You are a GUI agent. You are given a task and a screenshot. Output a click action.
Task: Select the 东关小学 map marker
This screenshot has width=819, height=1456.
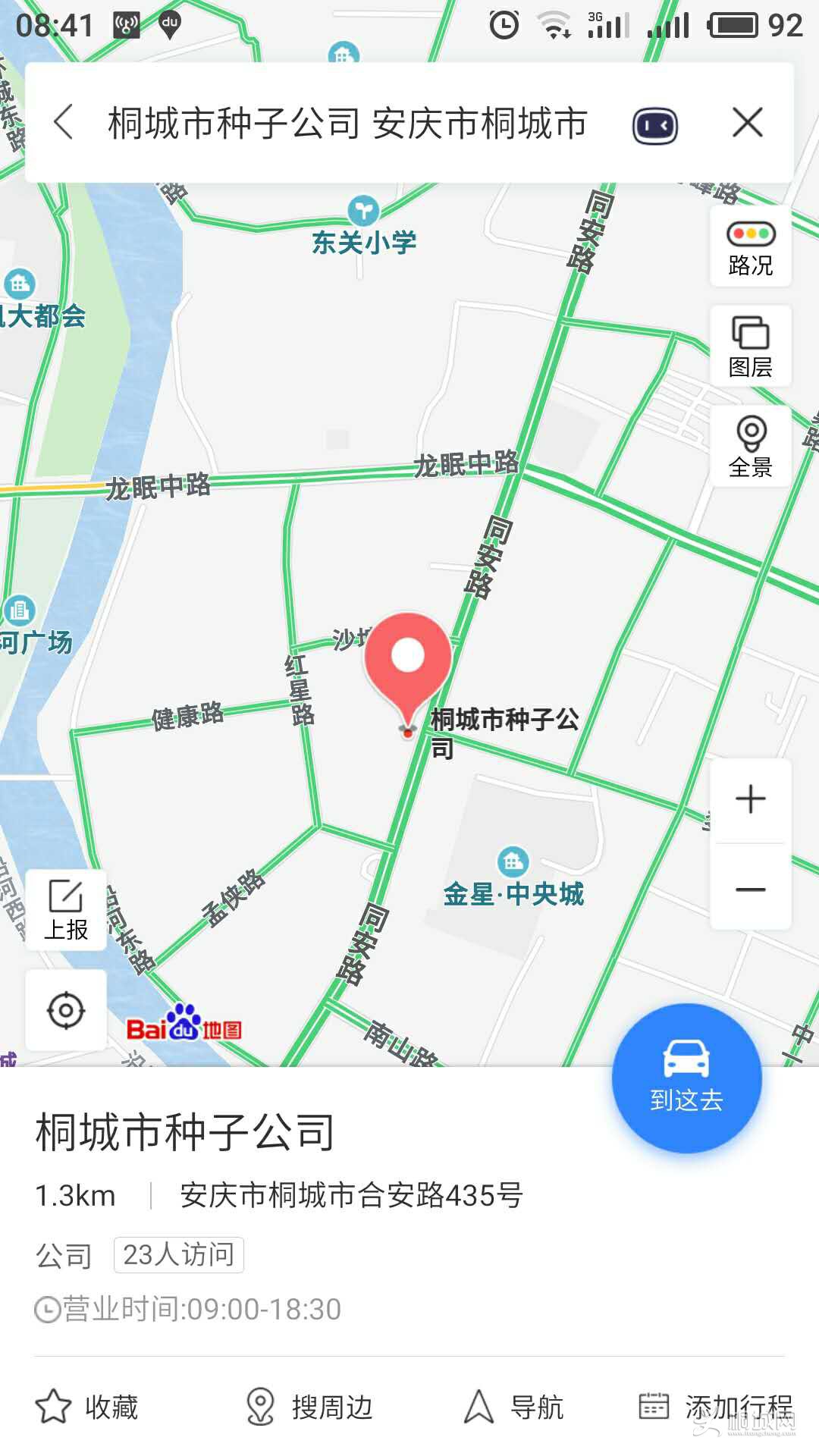363,212
